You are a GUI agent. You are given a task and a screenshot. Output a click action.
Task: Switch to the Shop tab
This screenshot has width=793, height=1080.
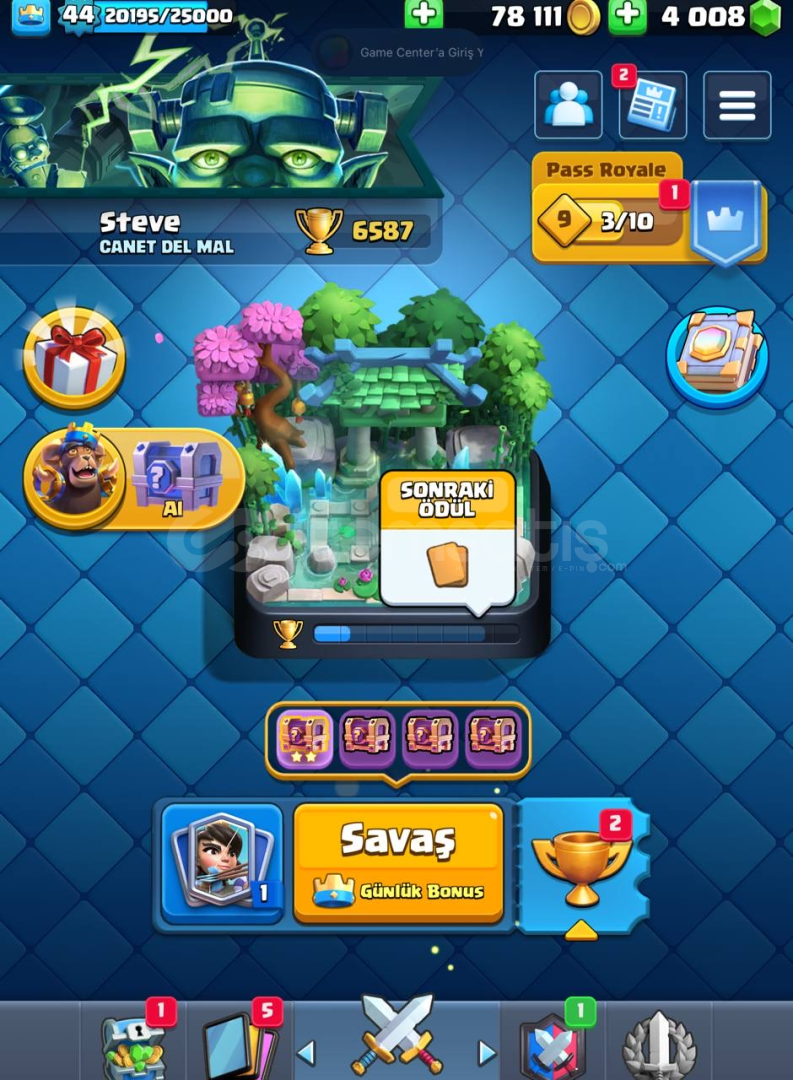[134, 1046]
